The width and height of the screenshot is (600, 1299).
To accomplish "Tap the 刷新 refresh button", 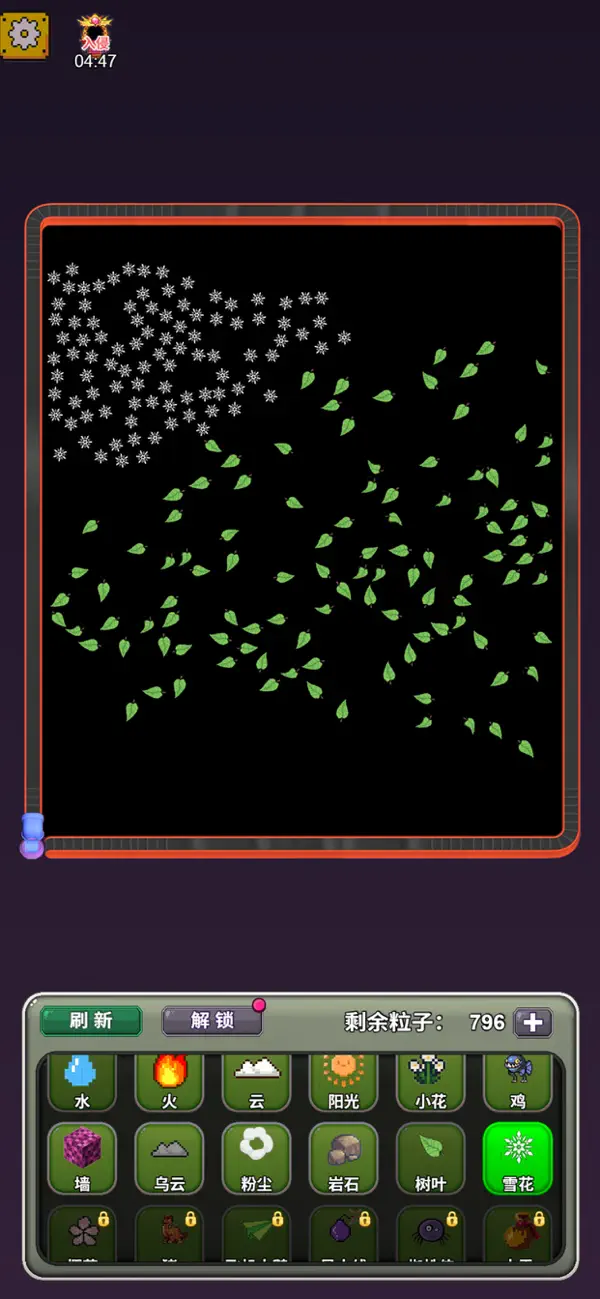I will 91,1021.
